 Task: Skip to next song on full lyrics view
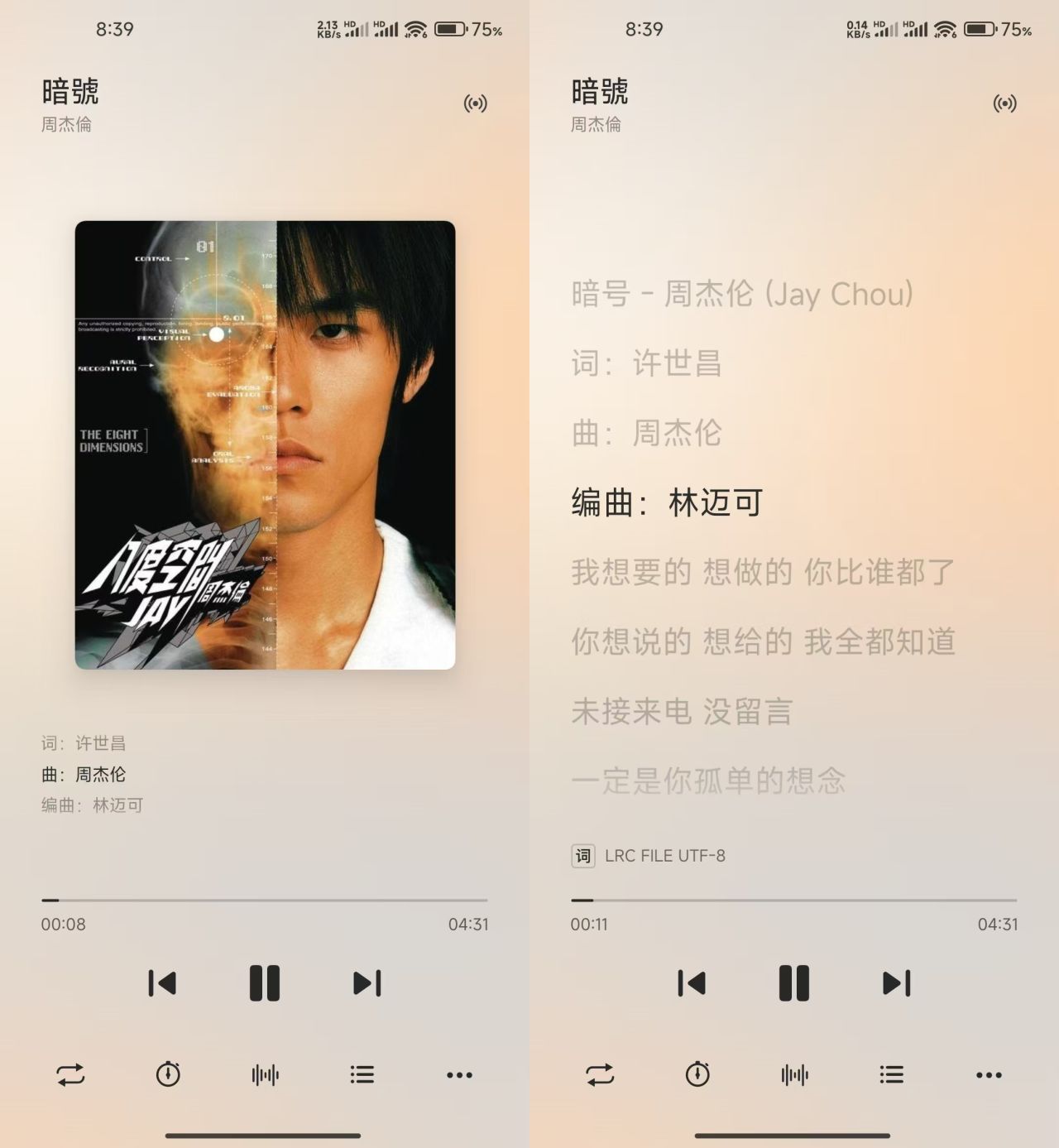pyautogui.click(x=896, y=983)
